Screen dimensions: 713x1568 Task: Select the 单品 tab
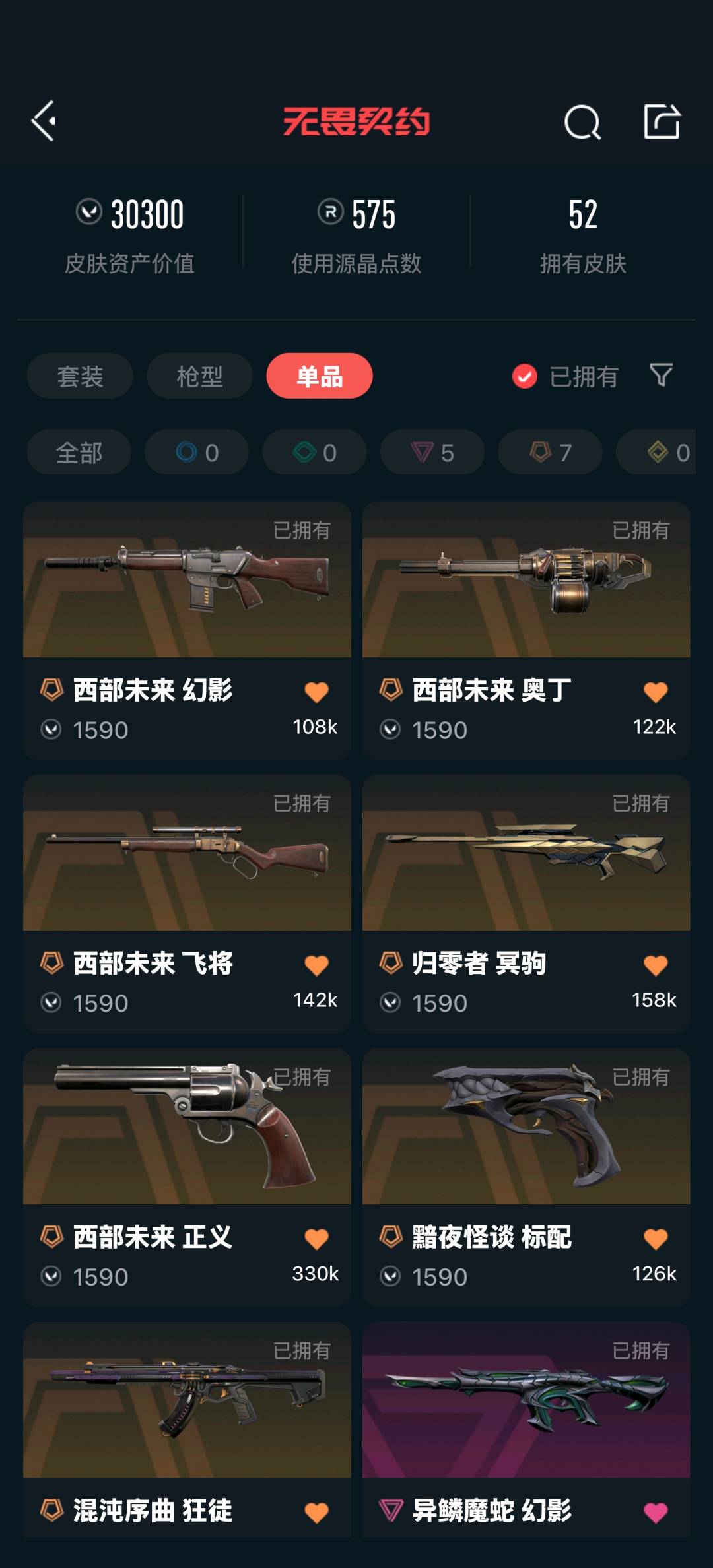point(320,376)
